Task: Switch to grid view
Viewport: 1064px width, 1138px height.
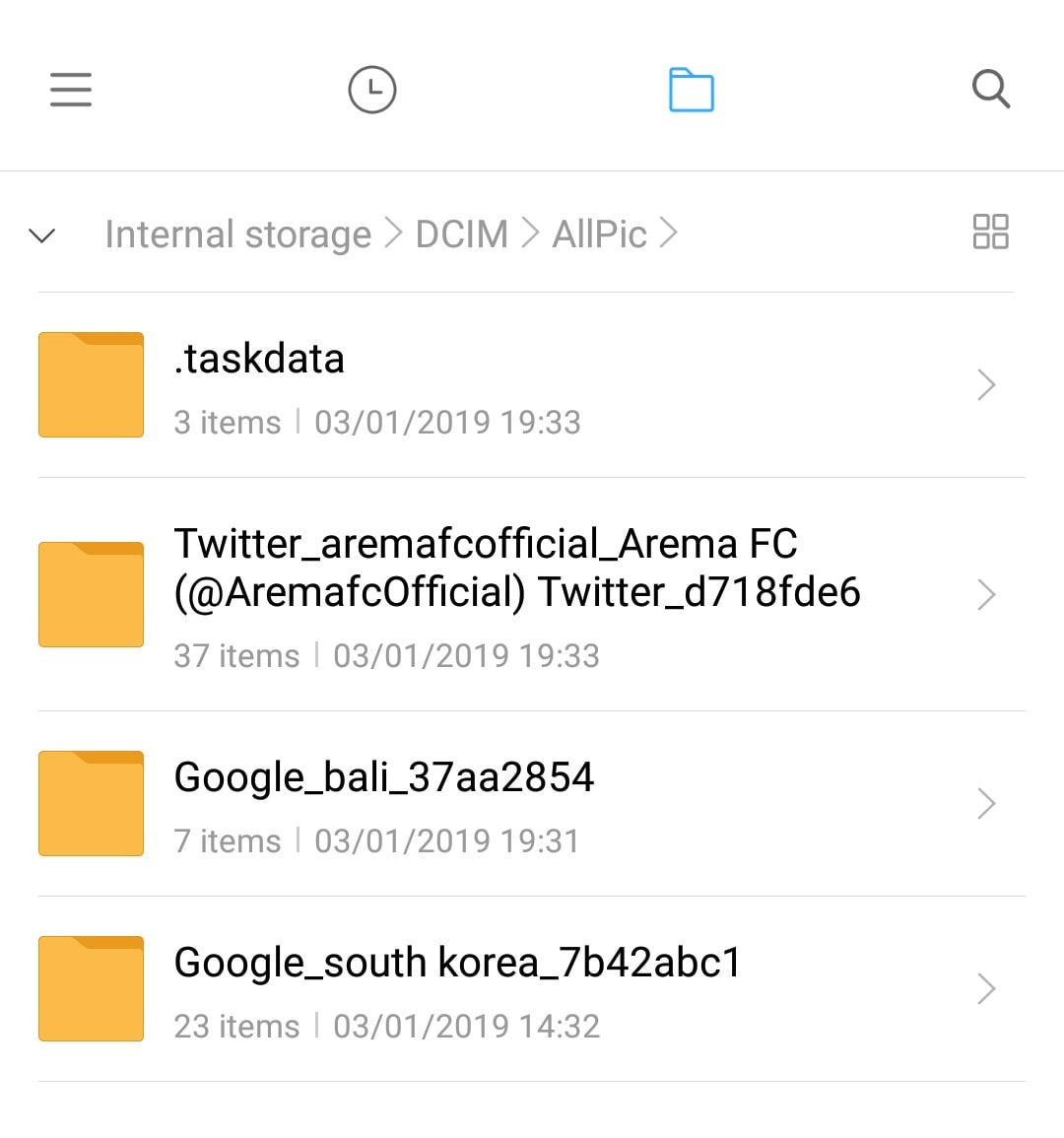Action: point(990,233)
